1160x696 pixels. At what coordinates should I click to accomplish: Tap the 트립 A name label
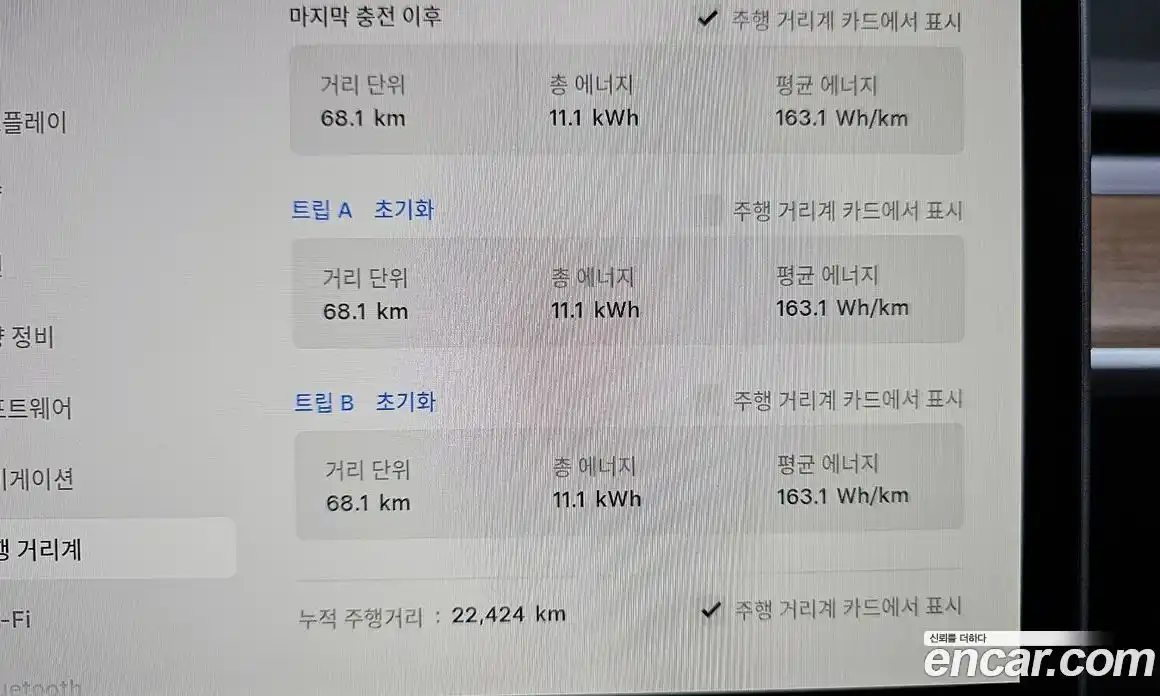pyautogui.click(x=322, y=210)
